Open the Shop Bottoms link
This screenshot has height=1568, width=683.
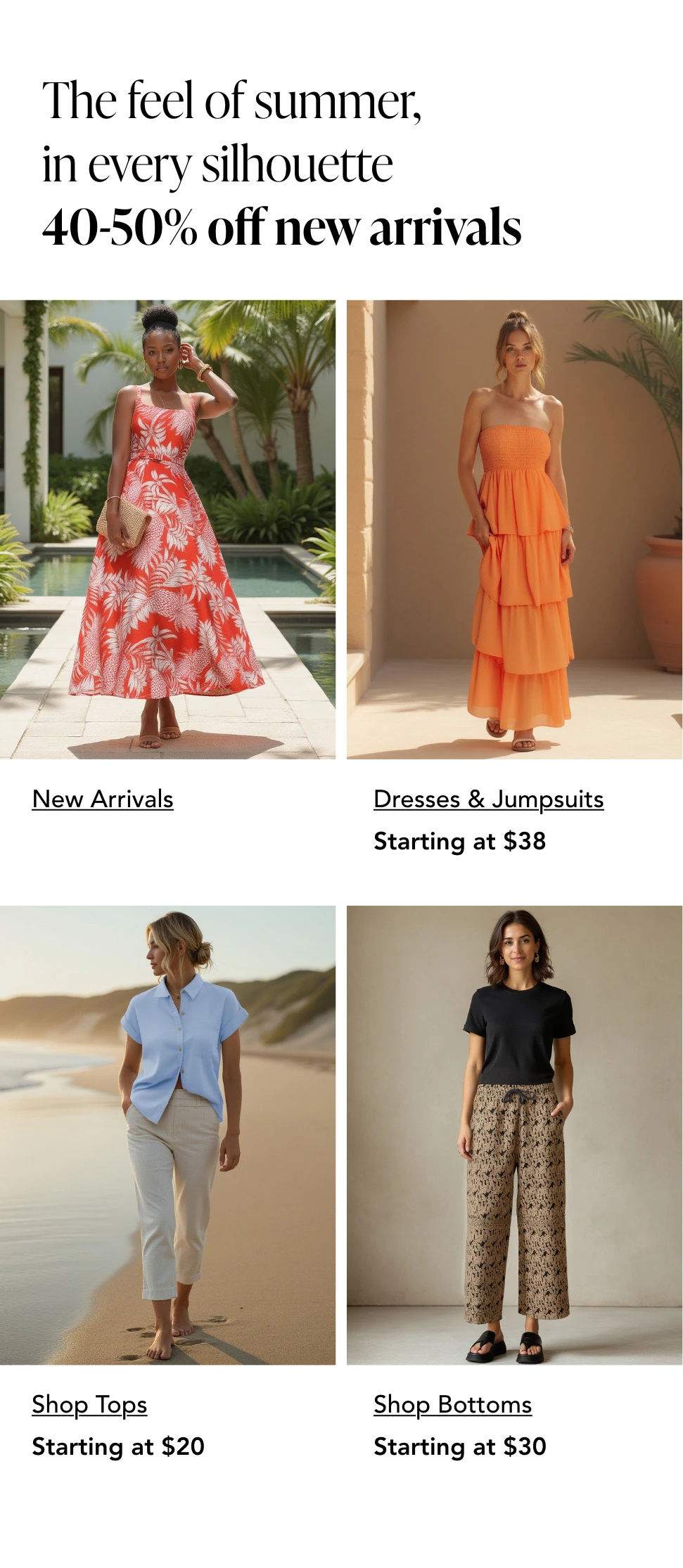[452, 1405]
